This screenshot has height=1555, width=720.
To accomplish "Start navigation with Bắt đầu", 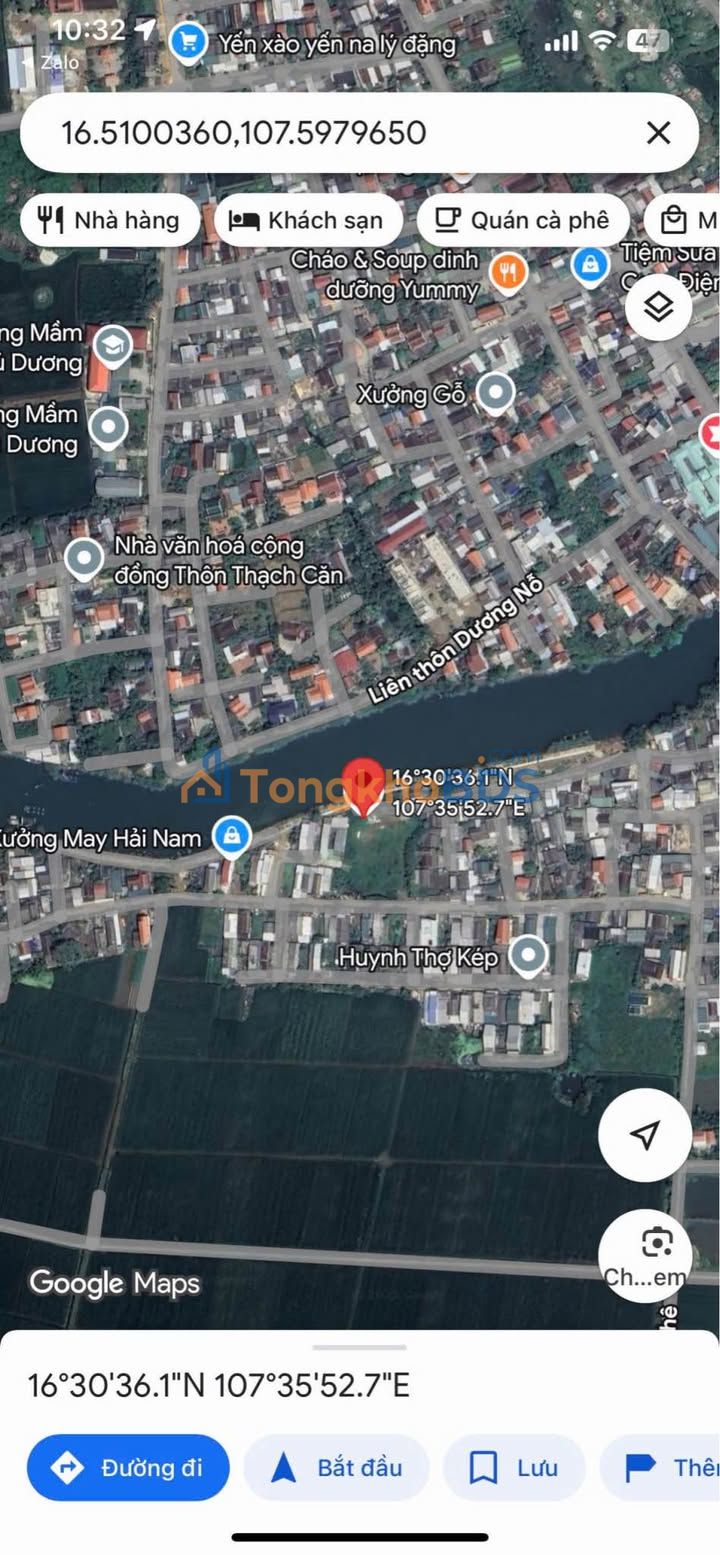I will point(336,1467).
